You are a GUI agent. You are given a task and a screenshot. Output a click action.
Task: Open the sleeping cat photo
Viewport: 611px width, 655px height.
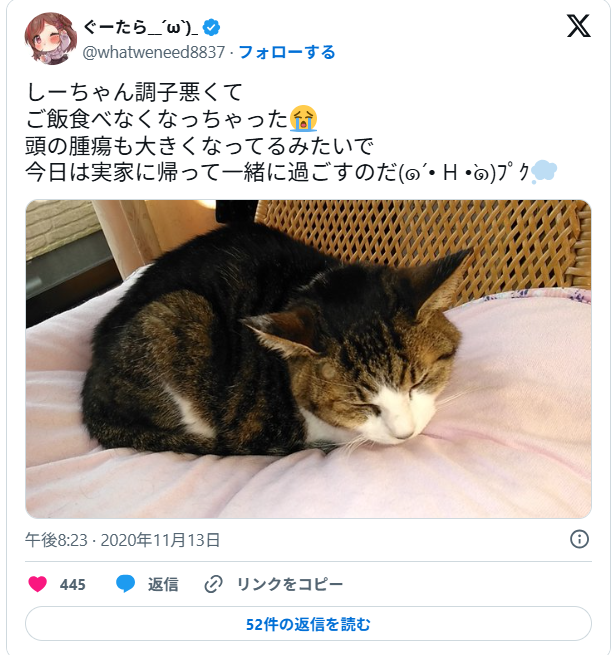[x=308, y=358]
